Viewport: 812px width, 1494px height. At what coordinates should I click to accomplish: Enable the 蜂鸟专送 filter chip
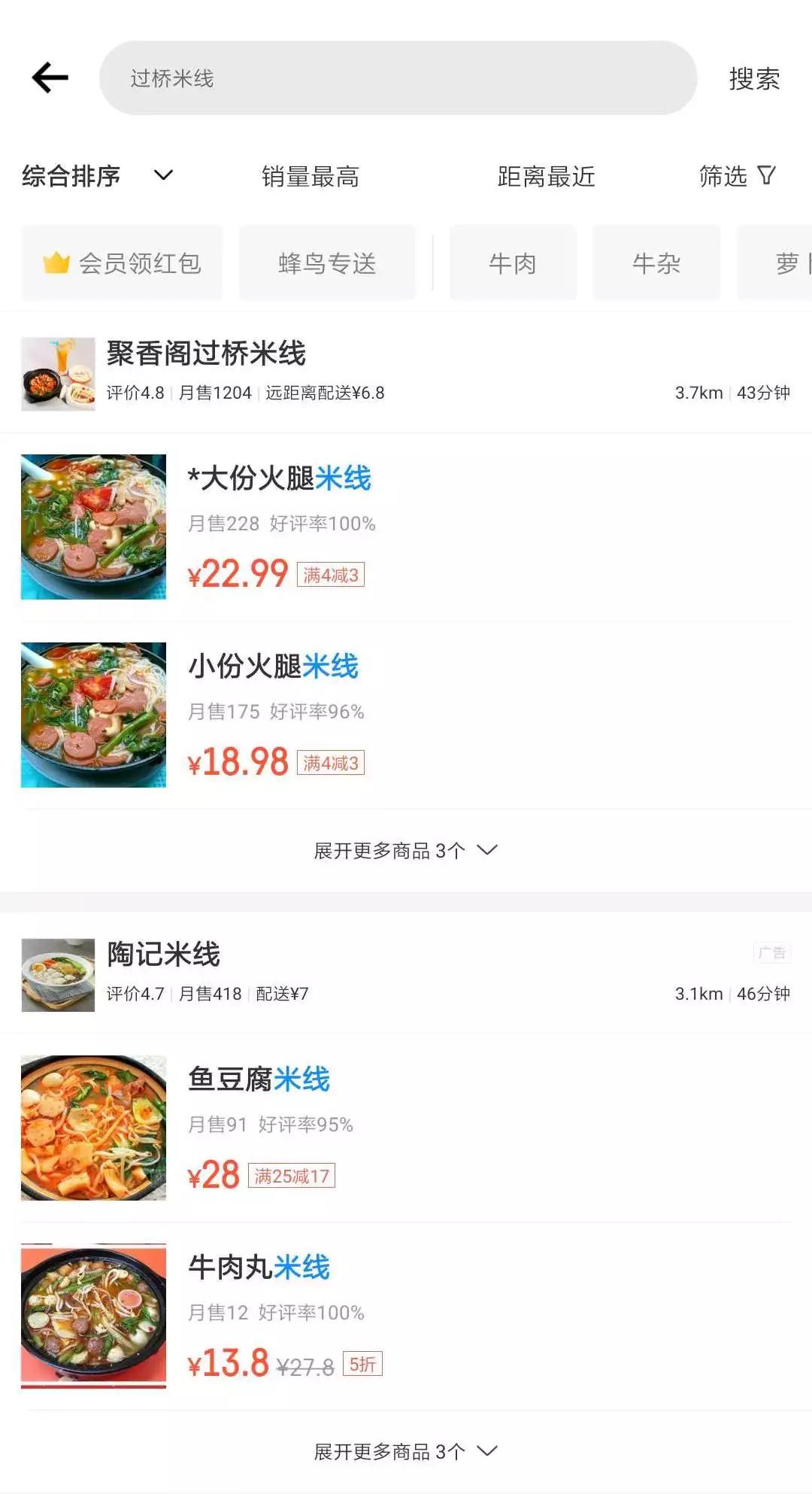click(327, 263)
